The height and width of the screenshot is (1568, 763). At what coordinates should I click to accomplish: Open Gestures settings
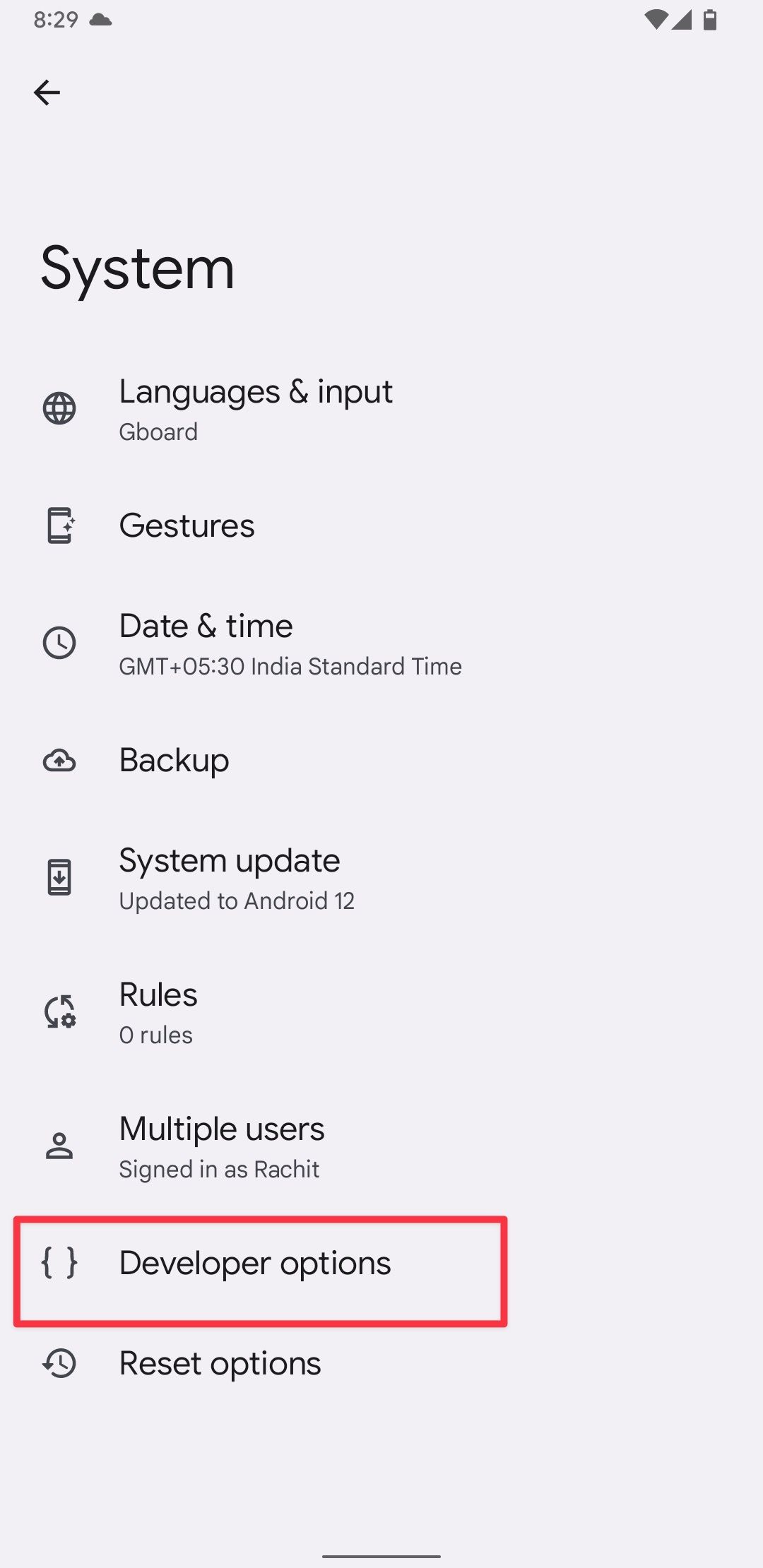pos(187,525)
